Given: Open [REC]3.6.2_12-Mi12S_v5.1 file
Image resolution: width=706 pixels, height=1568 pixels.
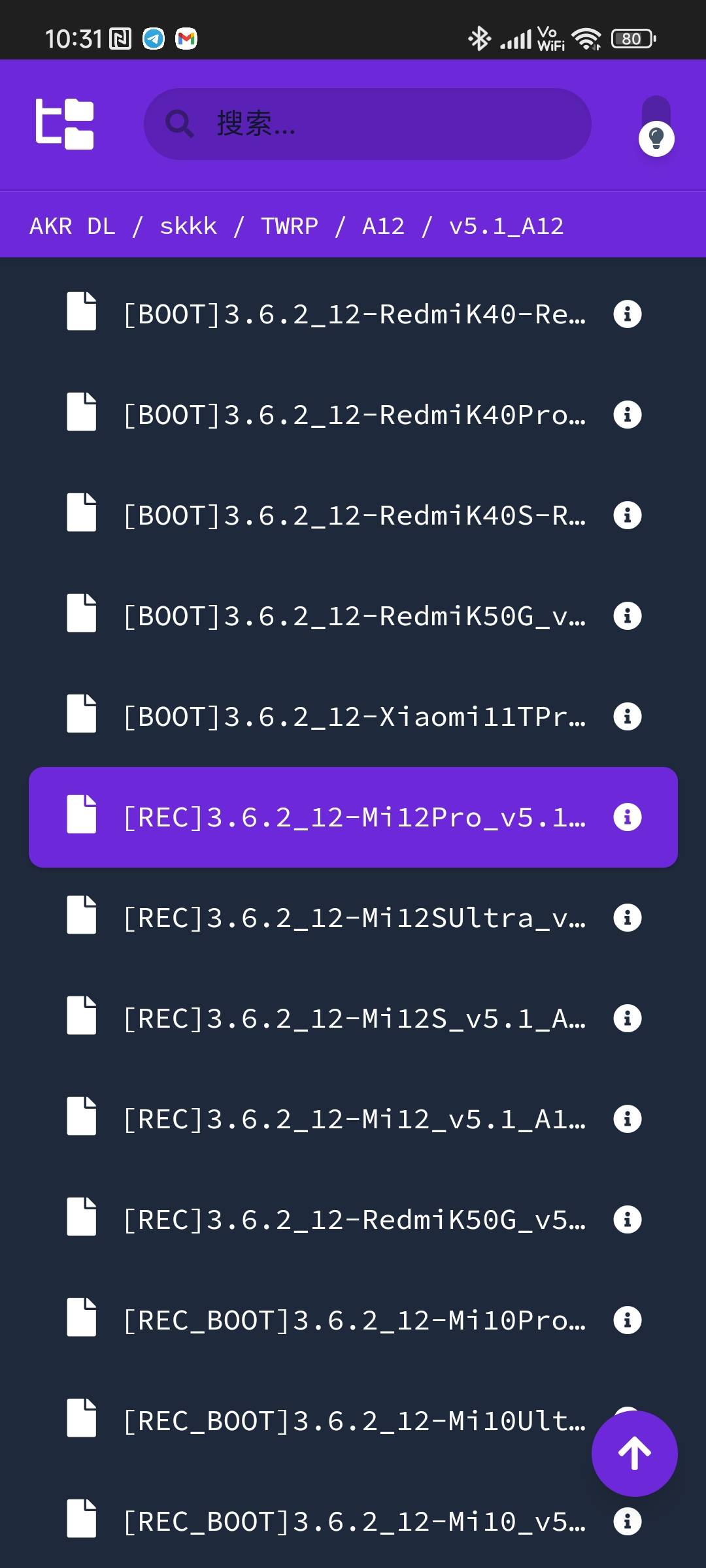Looking at the screenshot, I should [x=354, y=1019].
